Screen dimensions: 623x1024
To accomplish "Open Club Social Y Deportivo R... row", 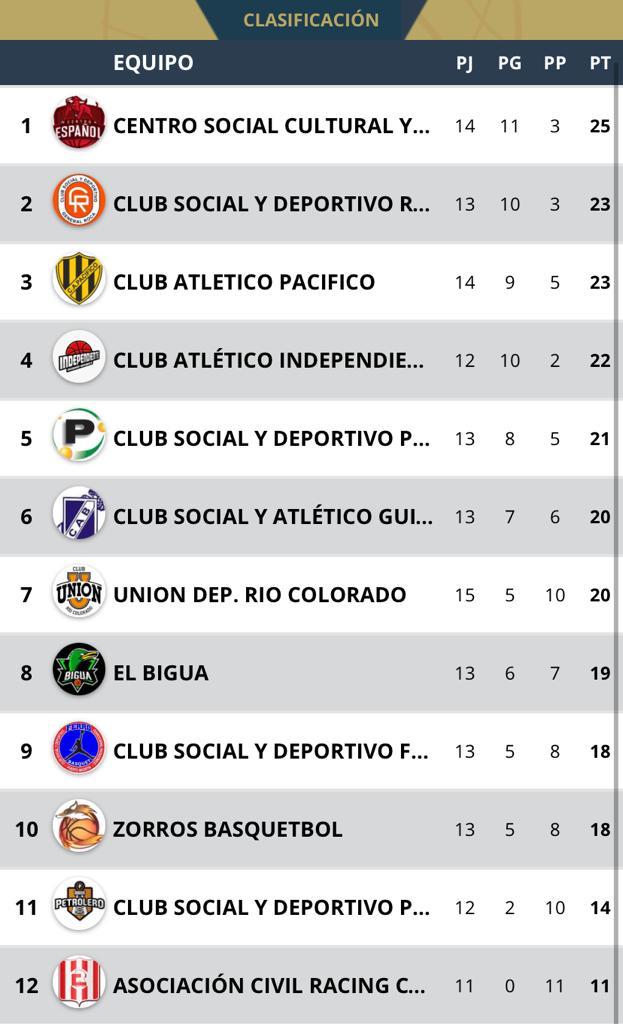I will coord(271,204).
